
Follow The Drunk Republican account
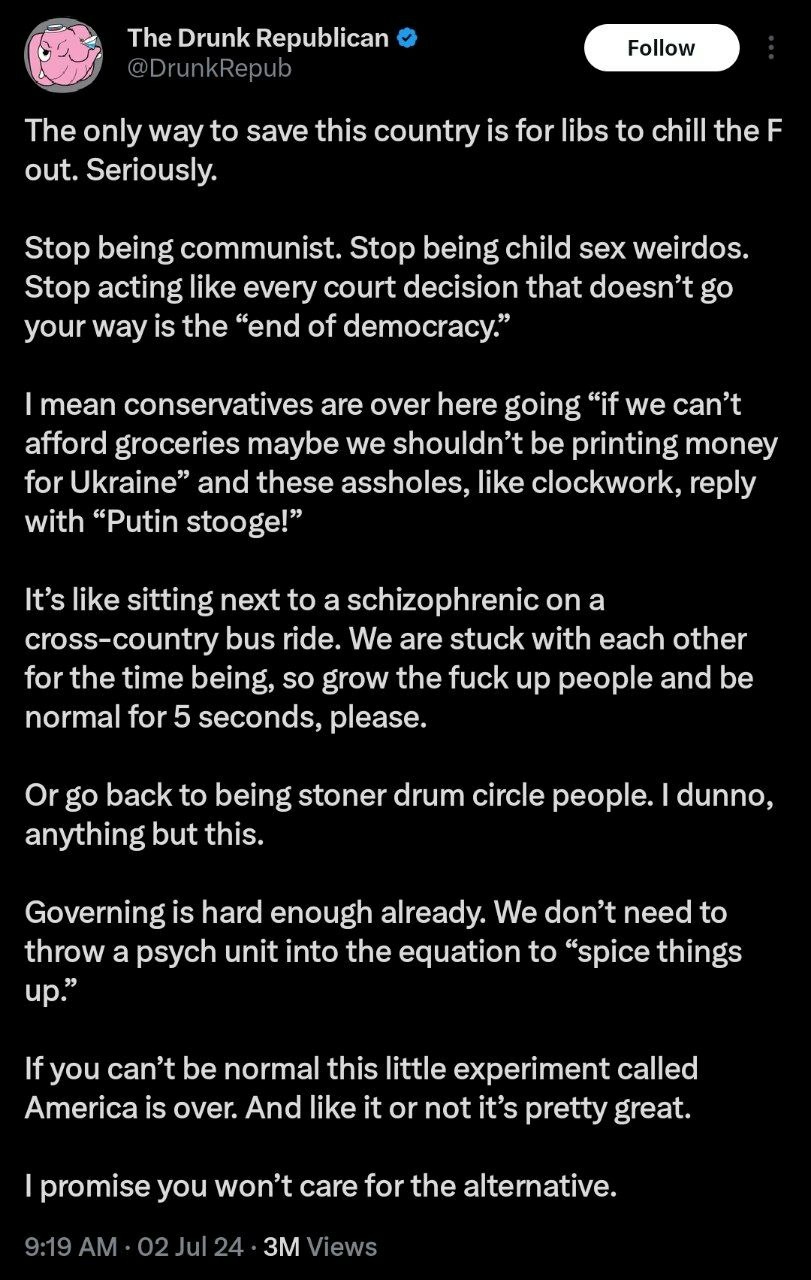click(661, 48)
